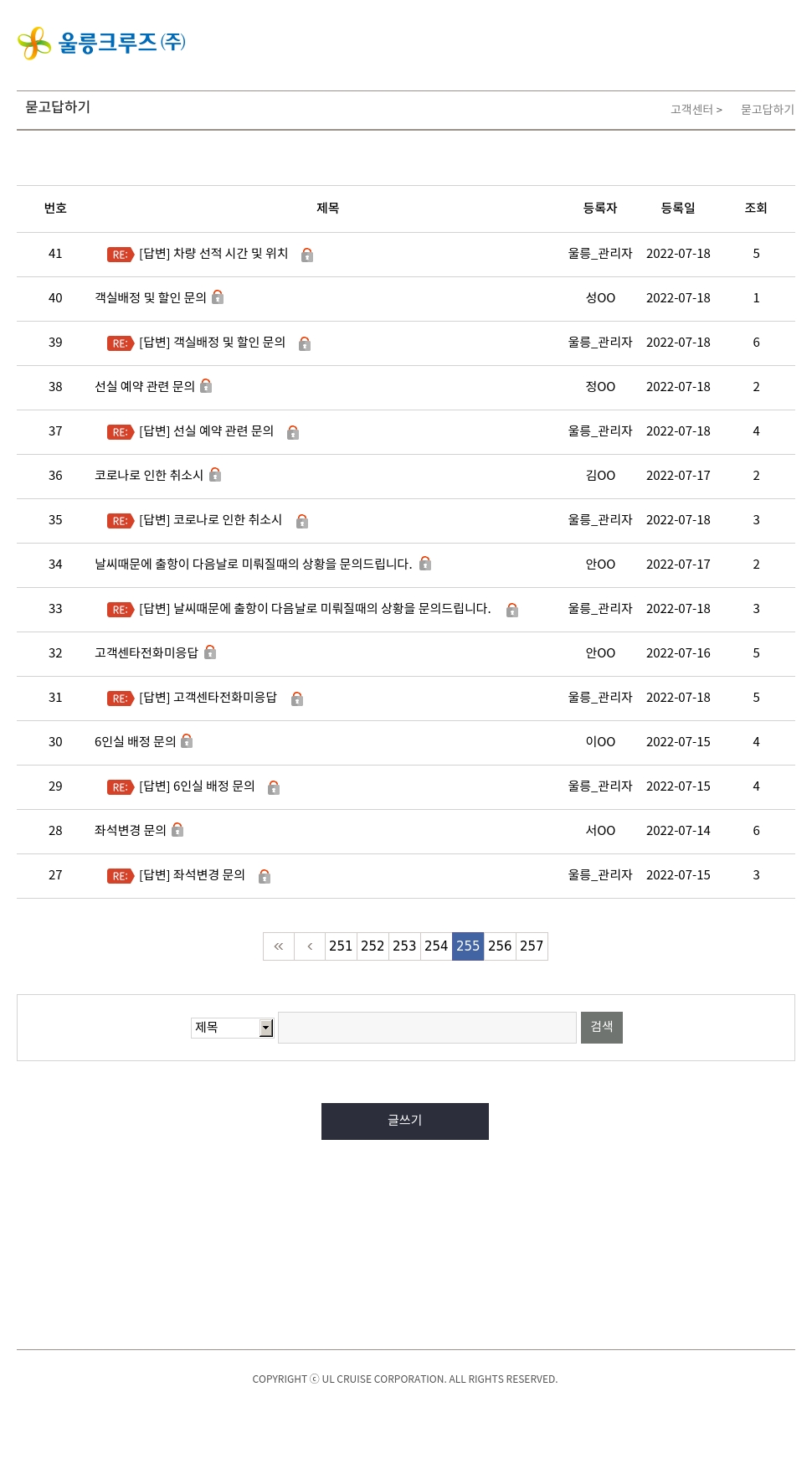812x1459 pixels.
Task: Go to previous page with single arrow
Action: [x=310, y=946]
